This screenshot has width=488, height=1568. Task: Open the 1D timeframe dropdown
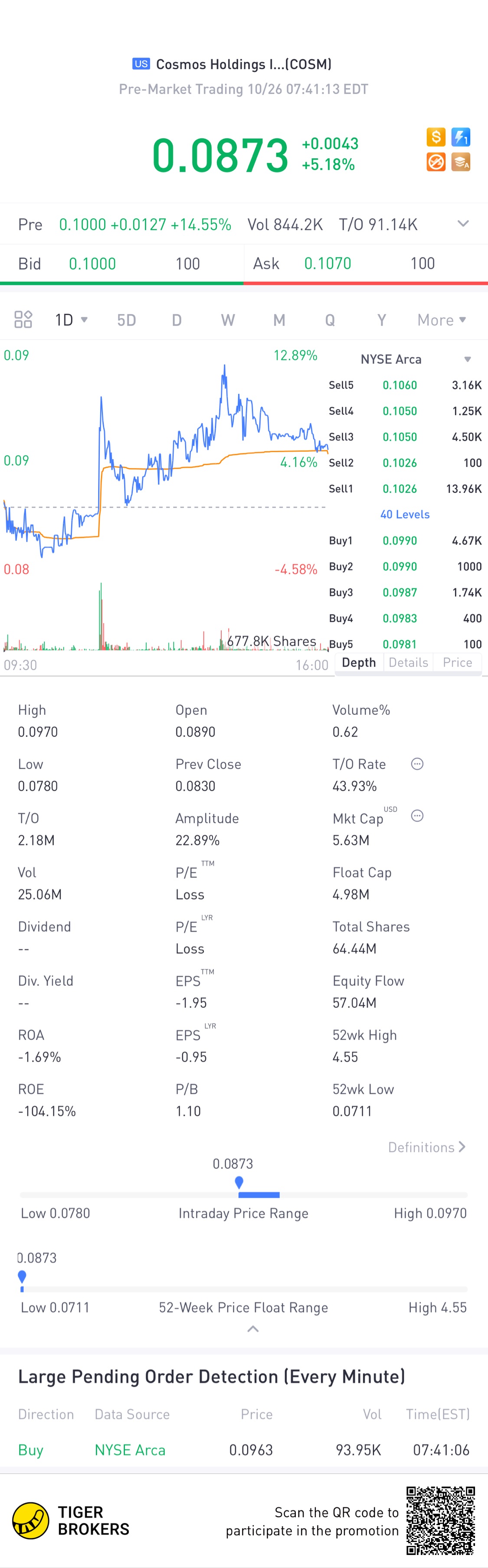coord(71,319)
